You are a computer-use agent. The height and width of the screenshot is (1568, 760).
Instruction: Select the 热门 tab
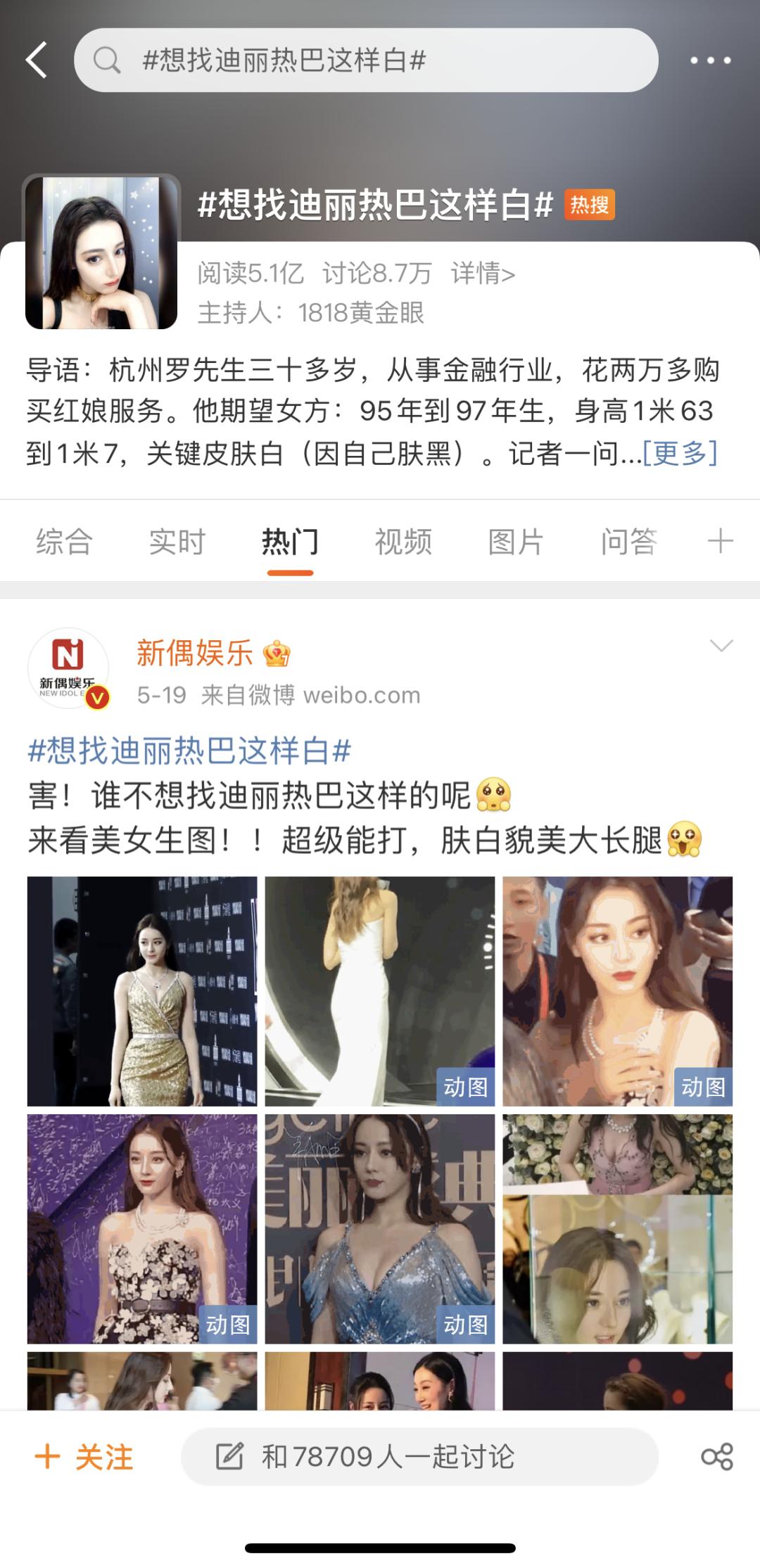coord(290,542)
